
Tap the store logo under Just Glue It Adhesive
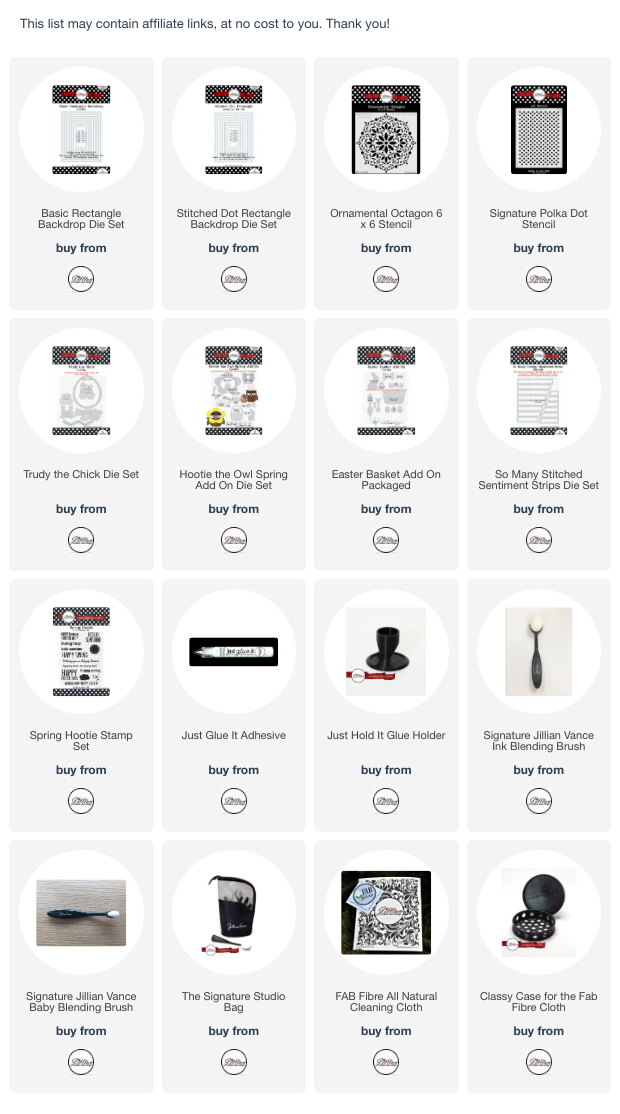(234, 801)
